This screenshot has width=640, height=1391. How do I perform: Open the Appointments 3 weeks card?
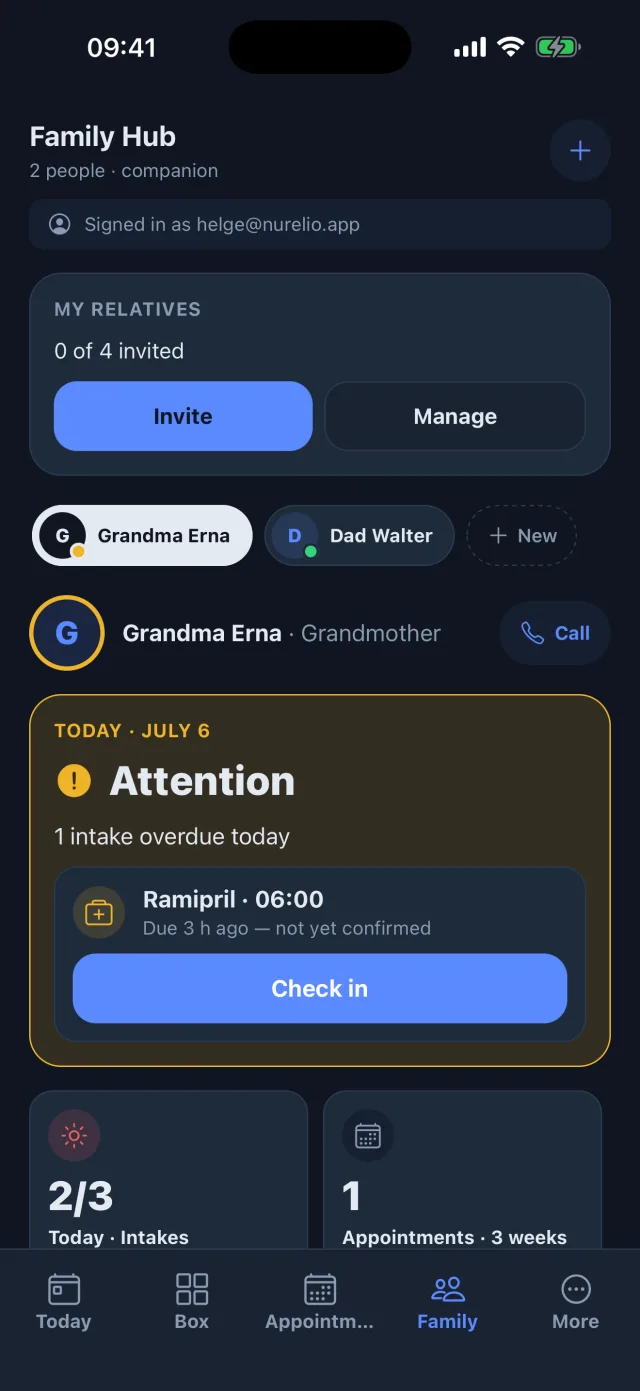tap(463, 1169)
